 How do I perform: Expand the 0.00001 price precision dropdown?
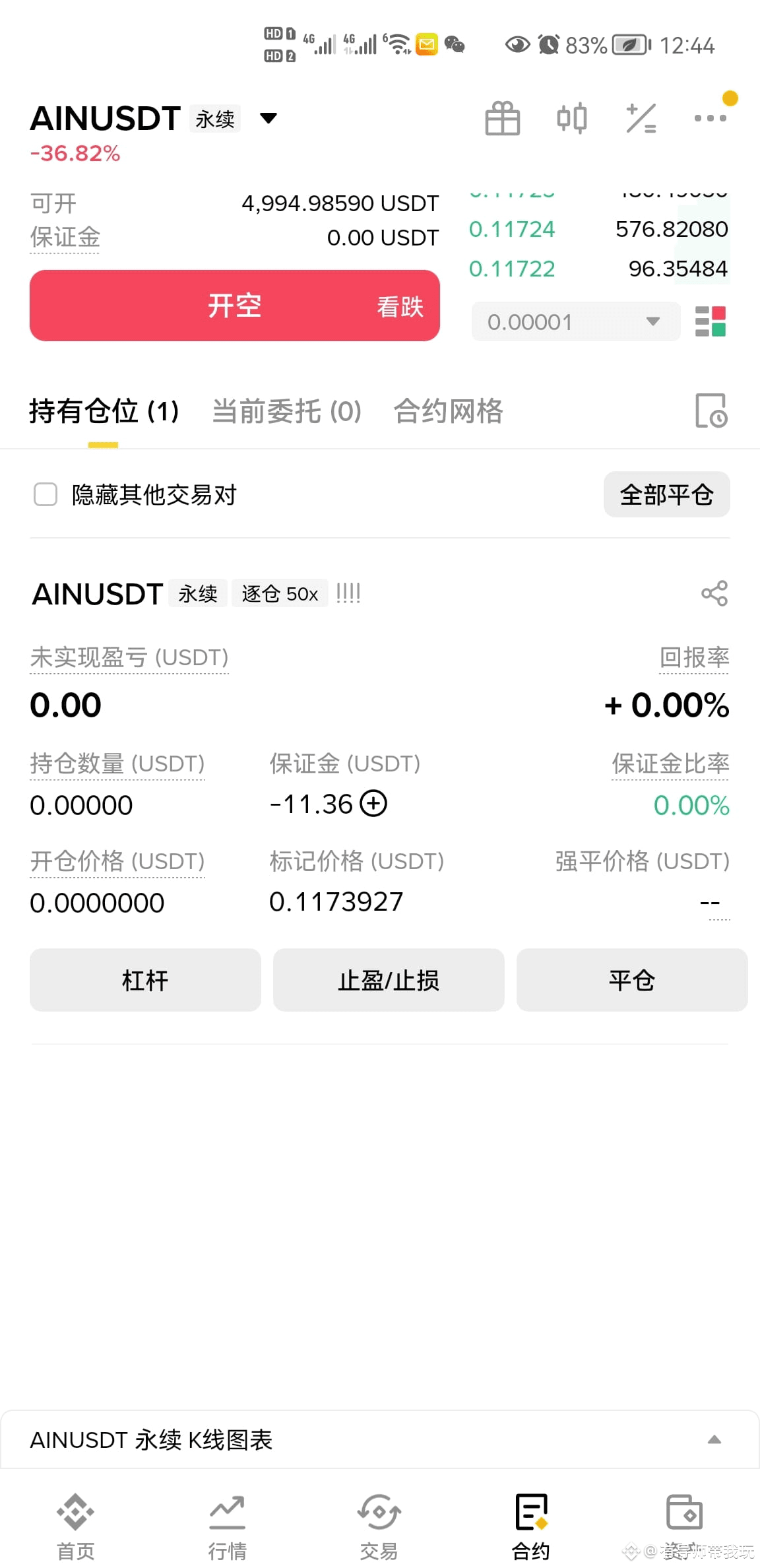[576, 321]
